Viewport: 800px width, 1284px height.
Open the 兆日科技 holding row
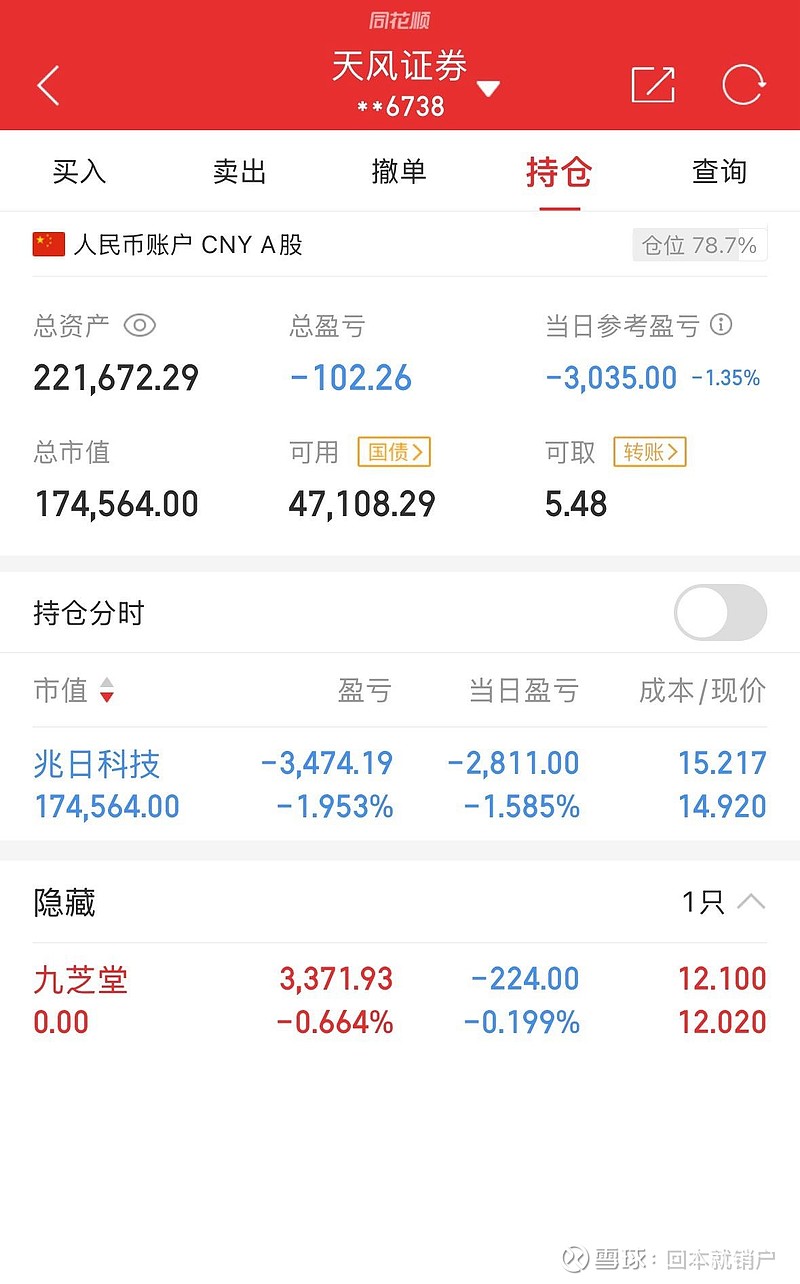point(400,785)
